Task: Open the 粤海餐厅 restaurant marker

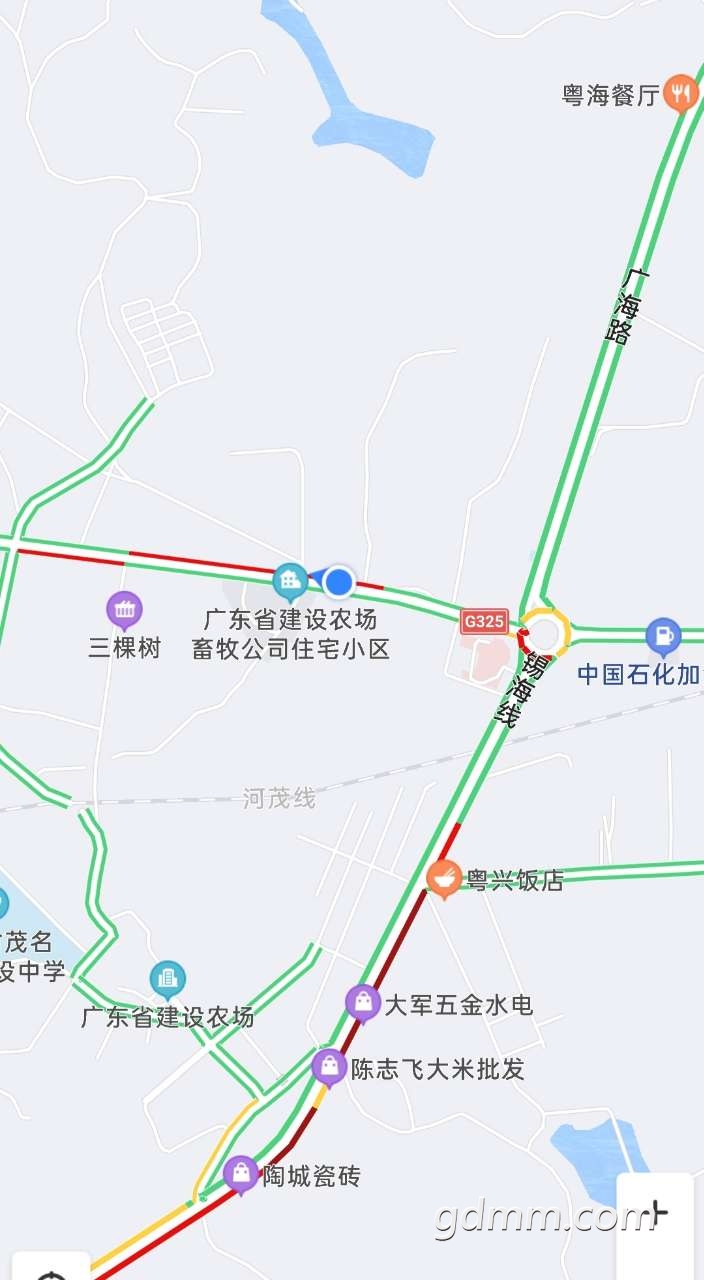Action: click(681, 94)
